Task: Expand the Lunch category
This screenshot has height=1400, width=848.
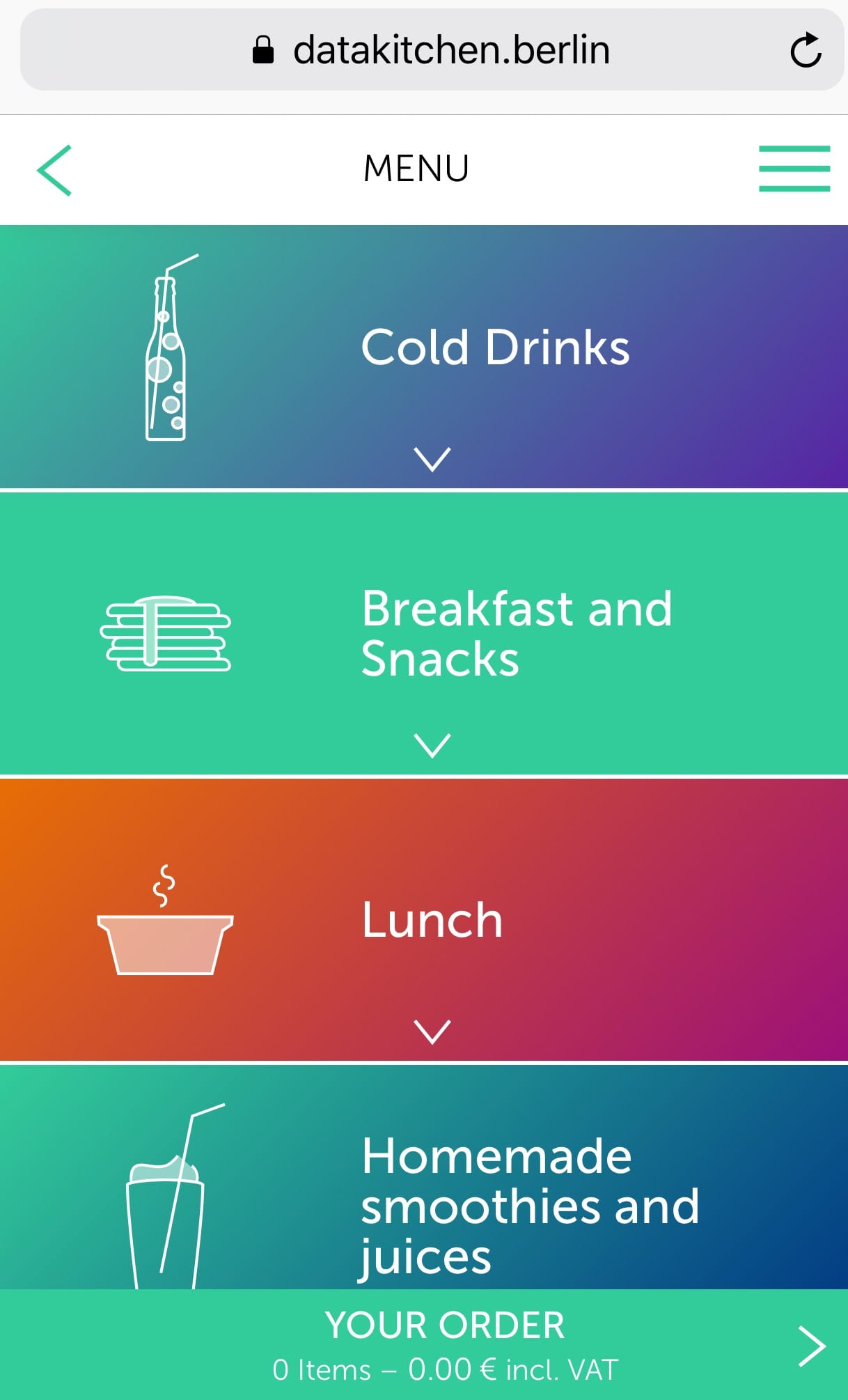Action: point(432,1031)
